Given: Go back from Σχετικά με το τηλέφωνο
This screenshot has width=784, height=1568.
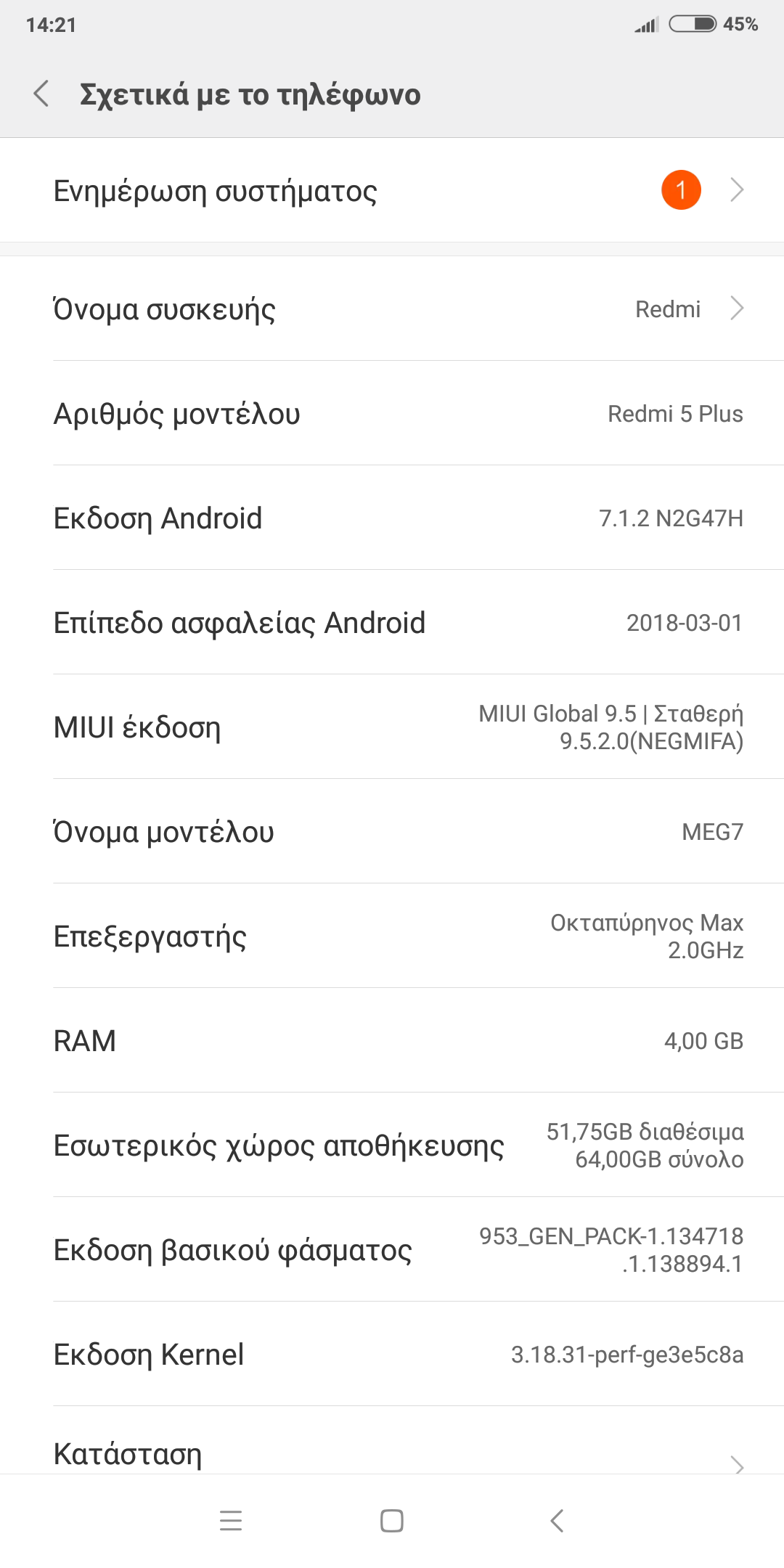Looking at the screenshot, I should pyautogui.click(x=42, y=94).
